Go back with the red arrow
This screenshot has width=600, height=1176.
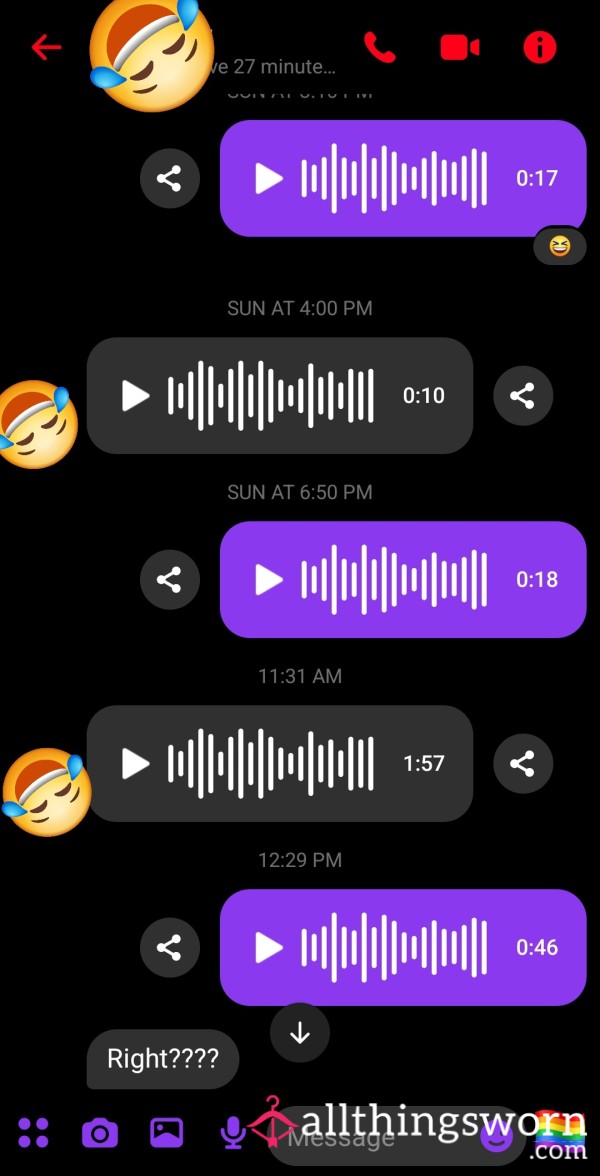click(x=46, y=47)
